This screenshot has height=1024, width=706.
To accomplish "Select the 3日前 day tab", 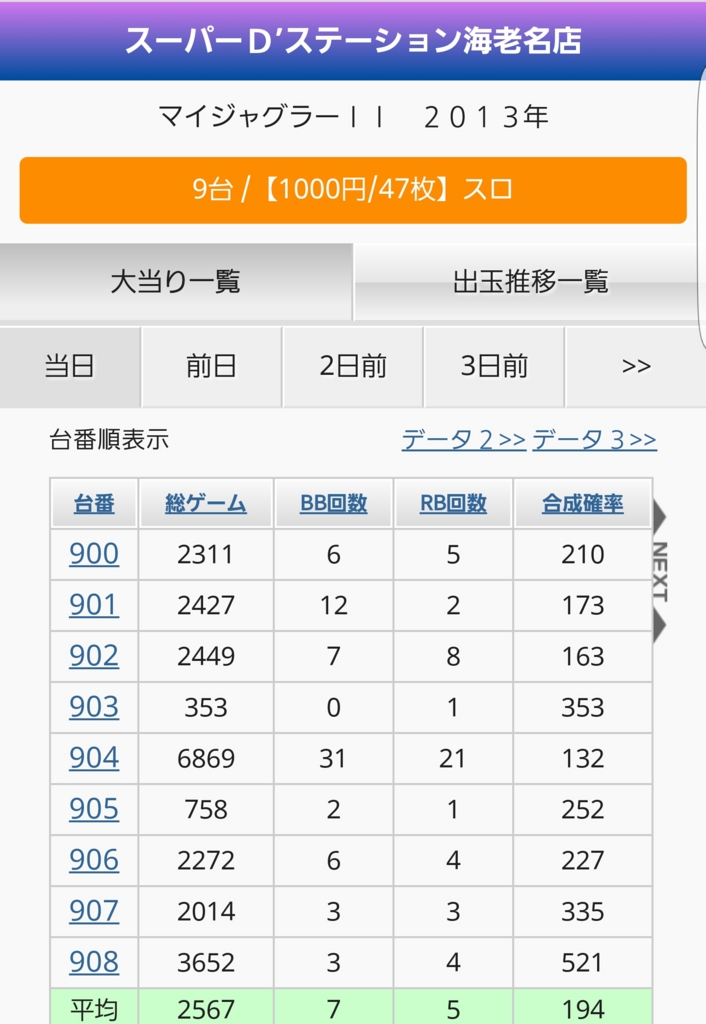I will (494, 366).
